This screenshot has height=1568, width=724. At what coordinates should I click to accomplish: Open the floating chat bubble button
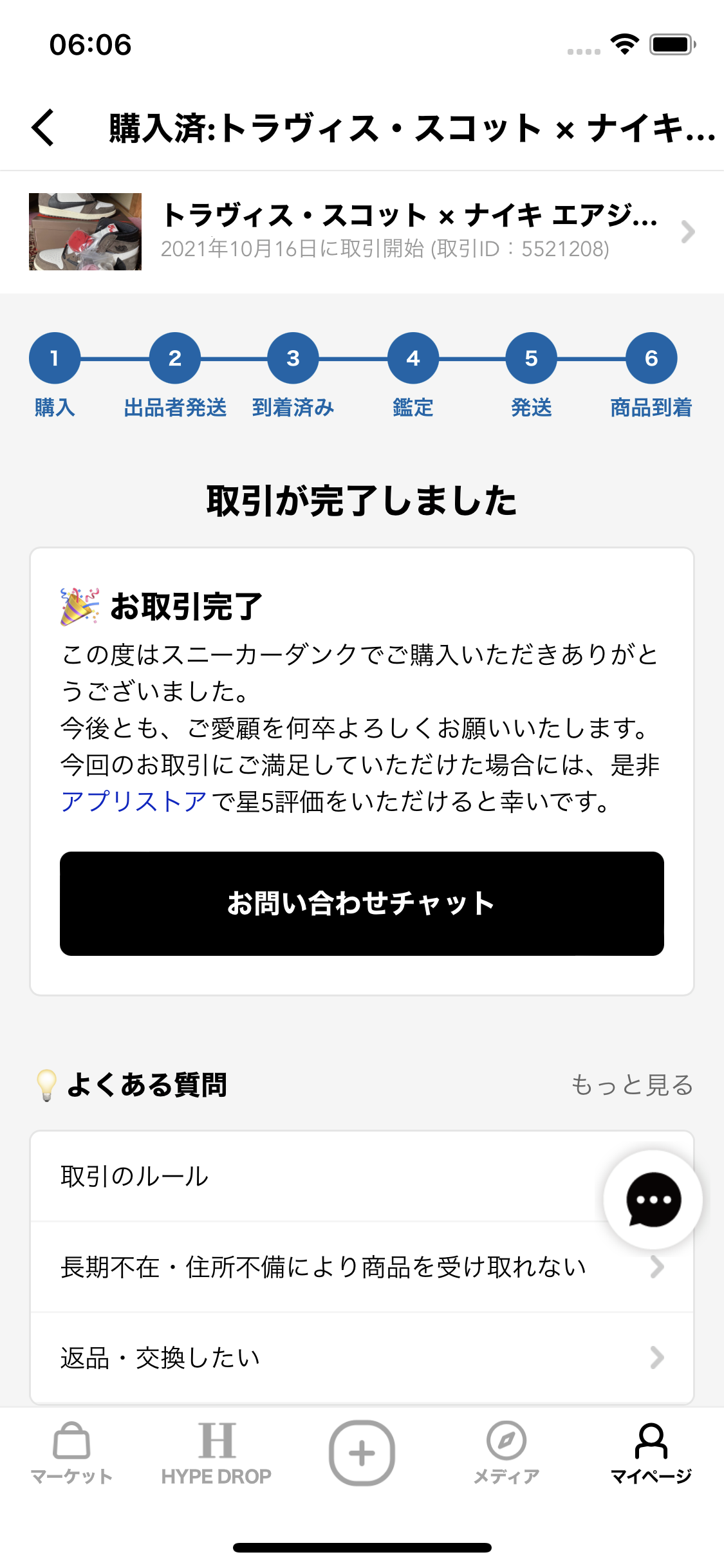tap(653, 1200)
